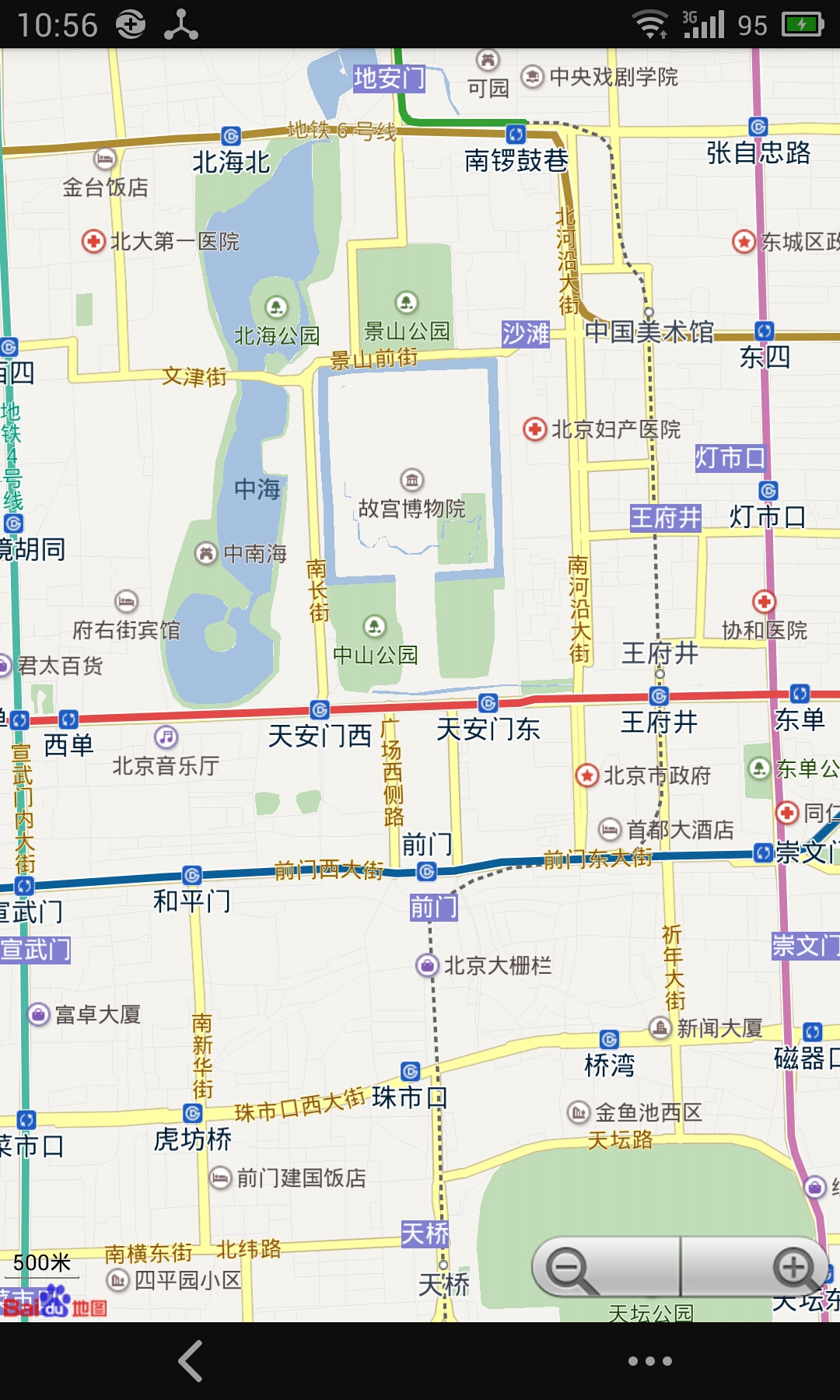The height and width of the screenshot is (1400, 840).
Task: Select the 故宫博物院 museum marker
Action: tap(411, 480)
